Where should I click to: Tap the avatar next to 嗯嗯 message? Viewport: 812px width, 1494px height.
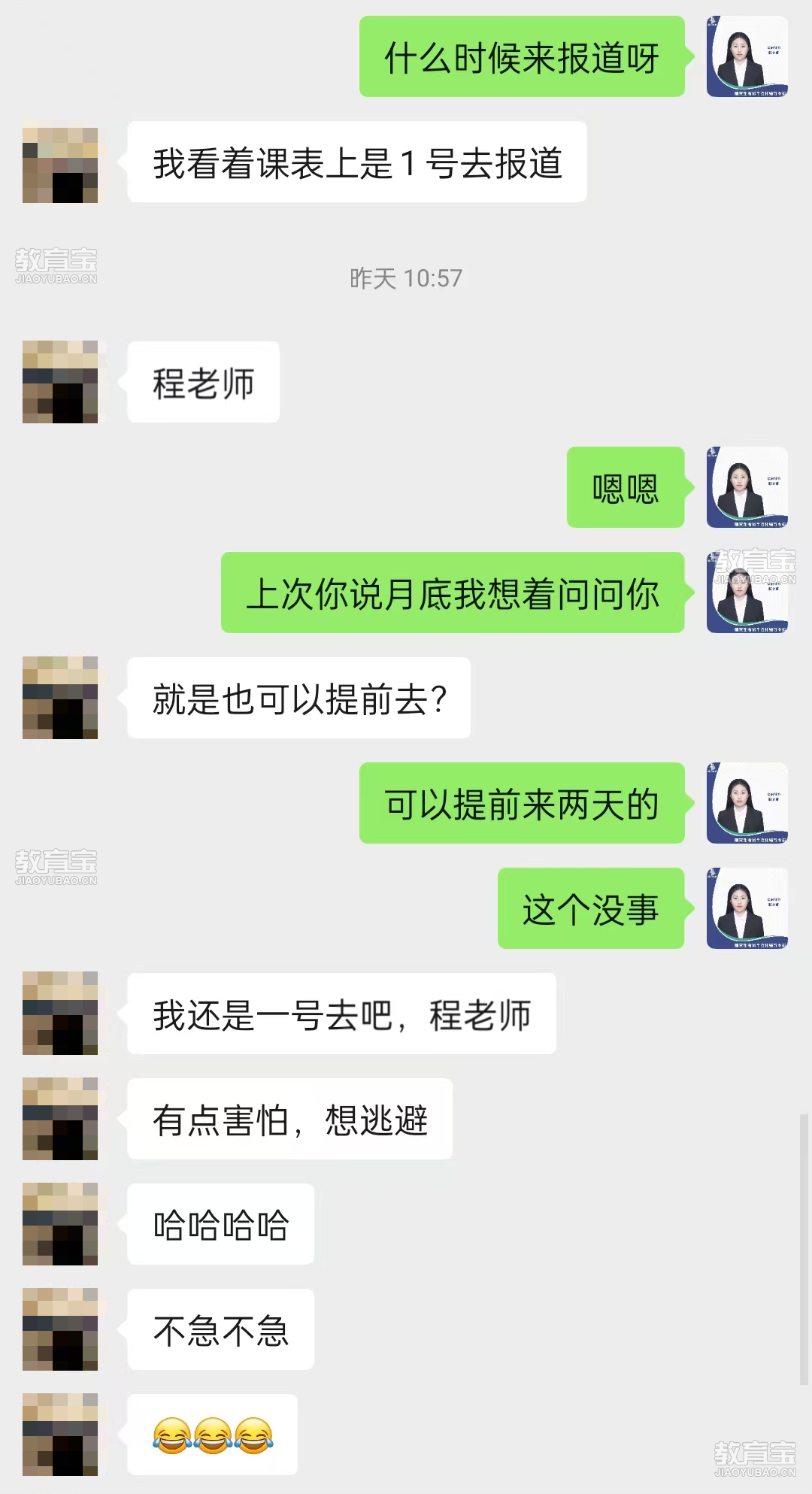(747, 487)
